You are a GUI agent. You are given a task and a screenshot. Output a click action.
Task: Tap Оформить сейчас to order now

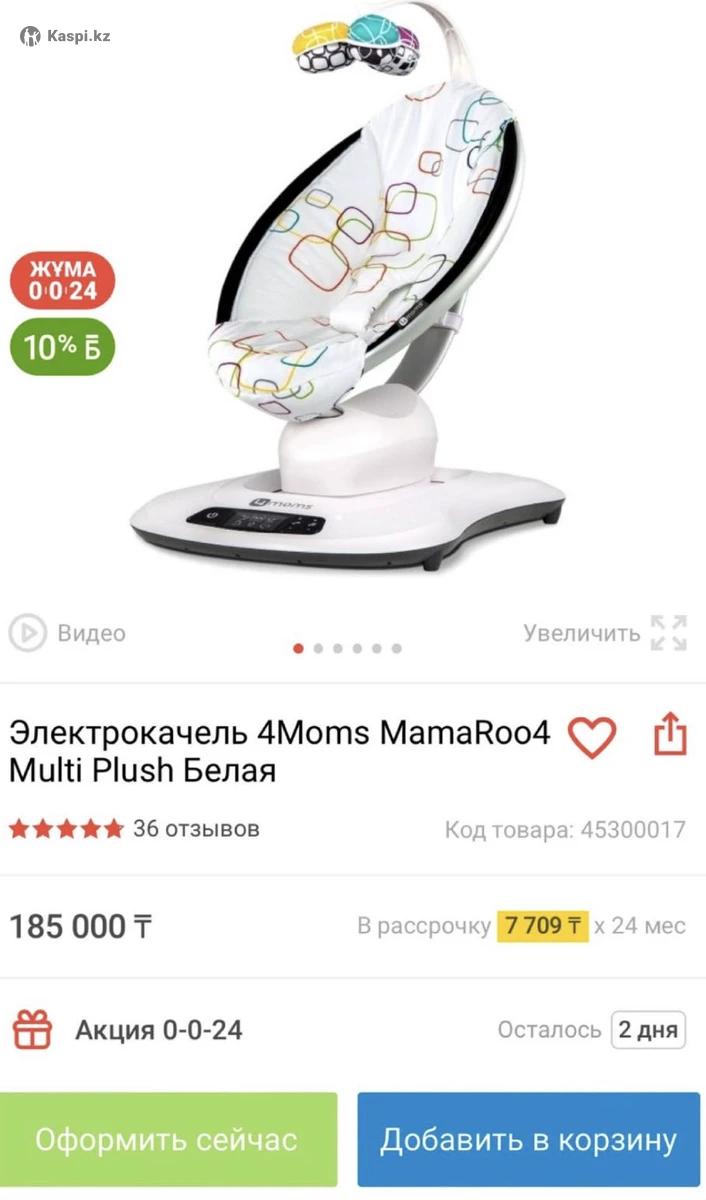168,1140
